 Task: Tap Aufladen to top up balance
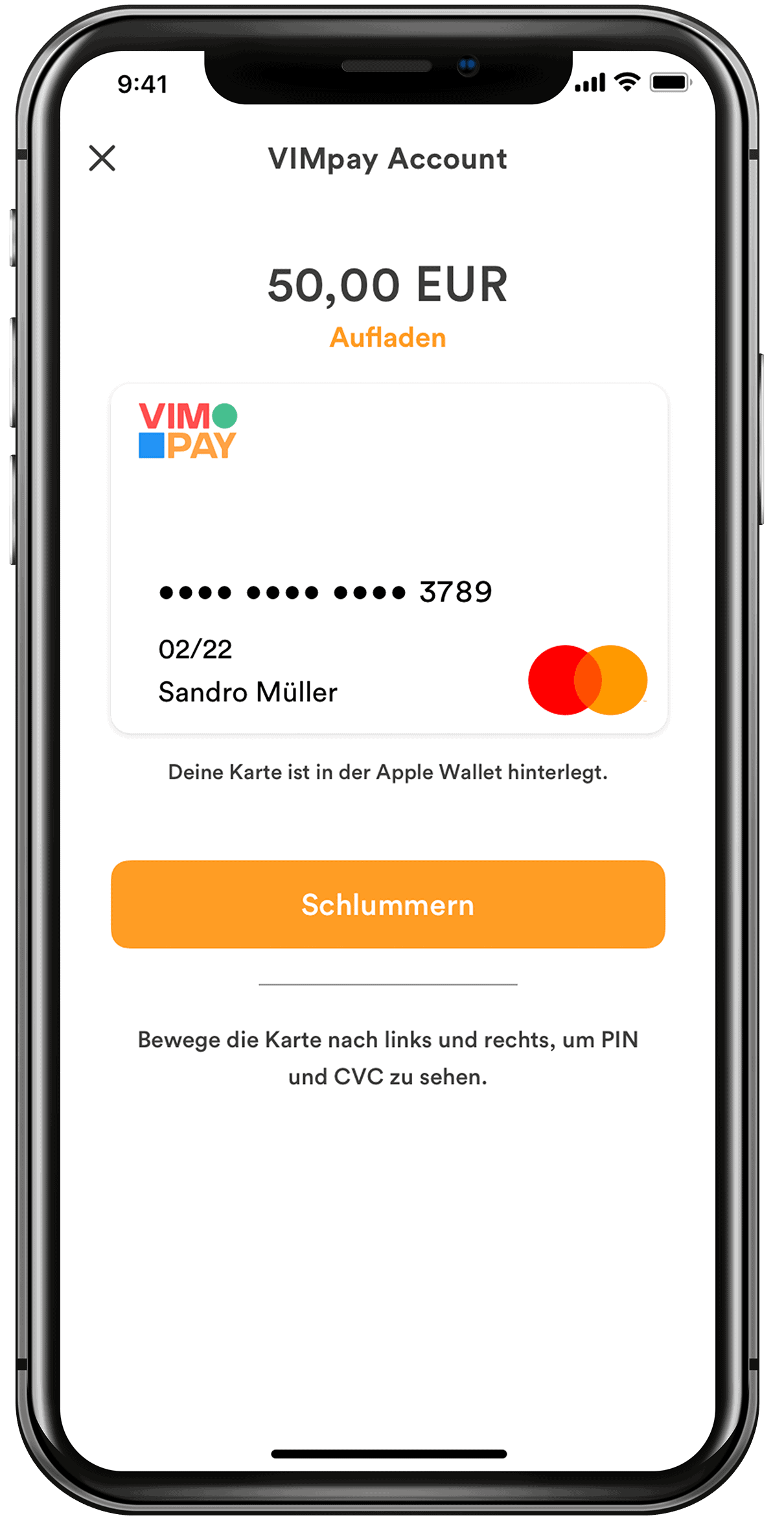pos(387,338)
